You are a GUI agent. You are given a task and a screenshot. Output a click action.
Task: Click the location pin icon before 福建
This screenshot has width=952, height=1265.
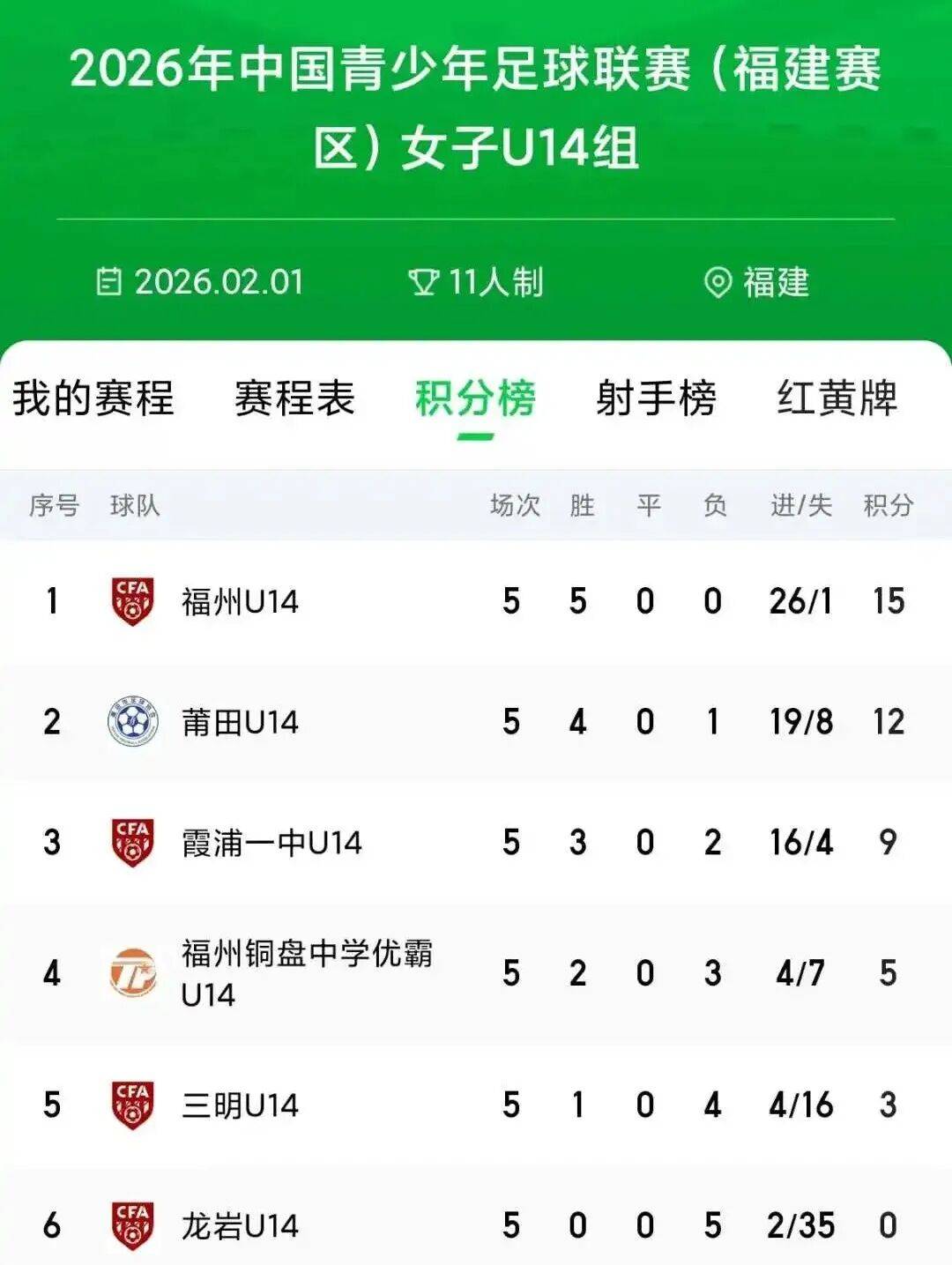coord(719,281)
